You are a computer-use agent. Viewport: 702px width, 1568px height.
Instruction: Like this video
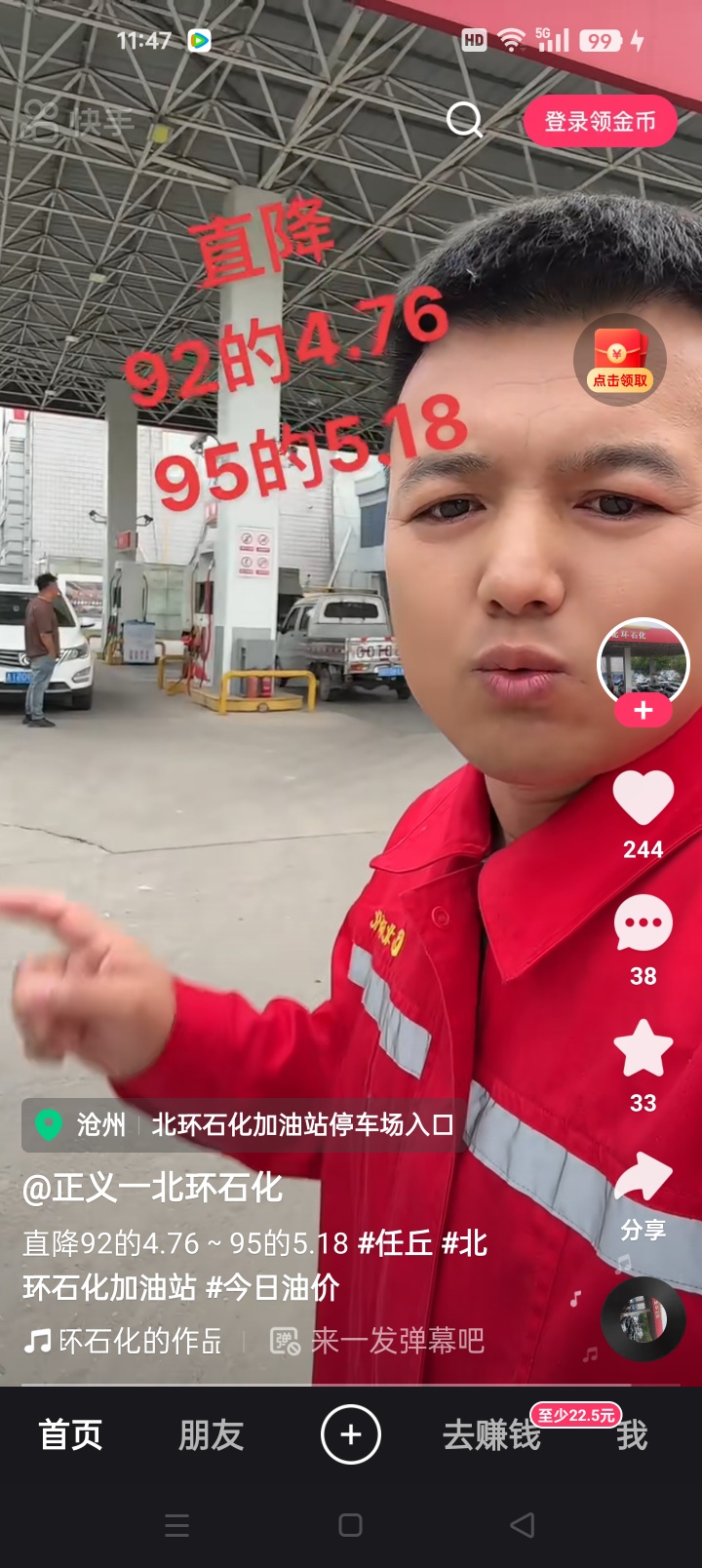click(643, 798)
